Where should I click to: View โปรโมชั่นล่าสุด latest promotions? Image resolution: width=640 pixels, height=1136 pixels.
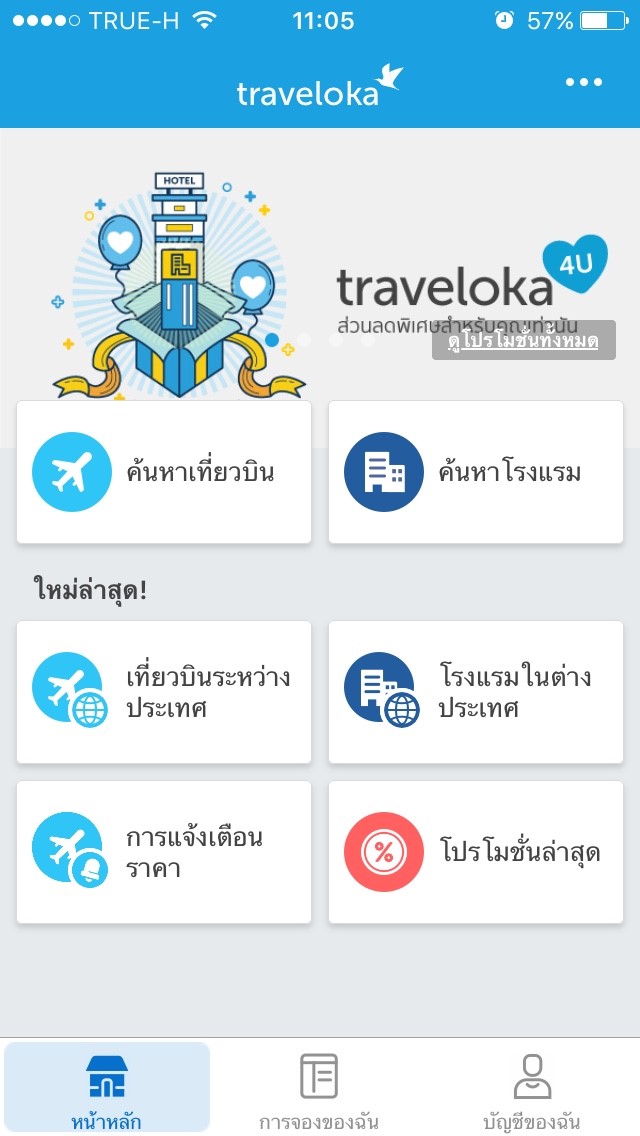pyautogui.click(x=476, y=852)
